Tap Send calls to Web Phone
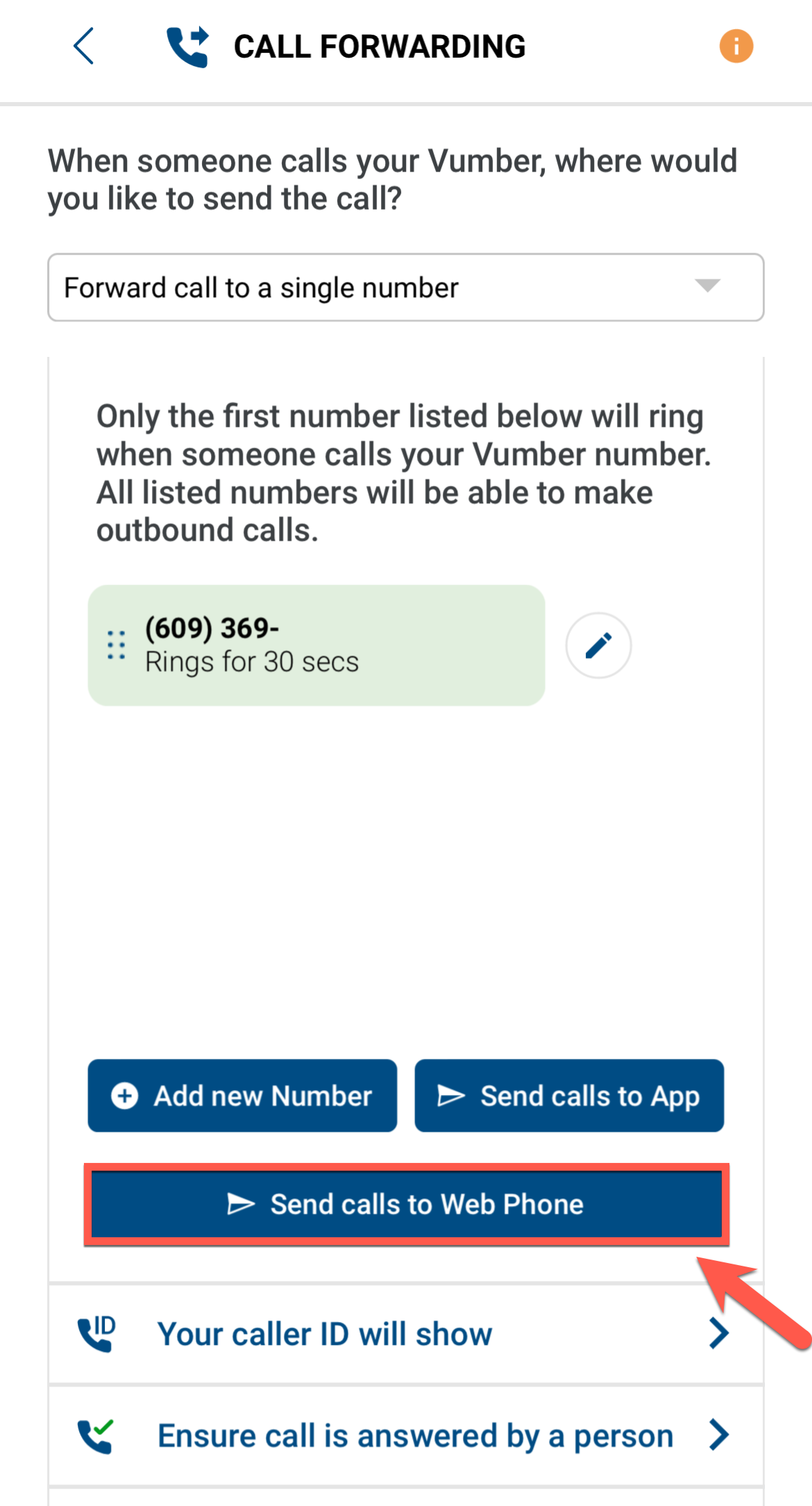Image resolution: width=812 pixels, height=1506 pixels. [407, 1205]
